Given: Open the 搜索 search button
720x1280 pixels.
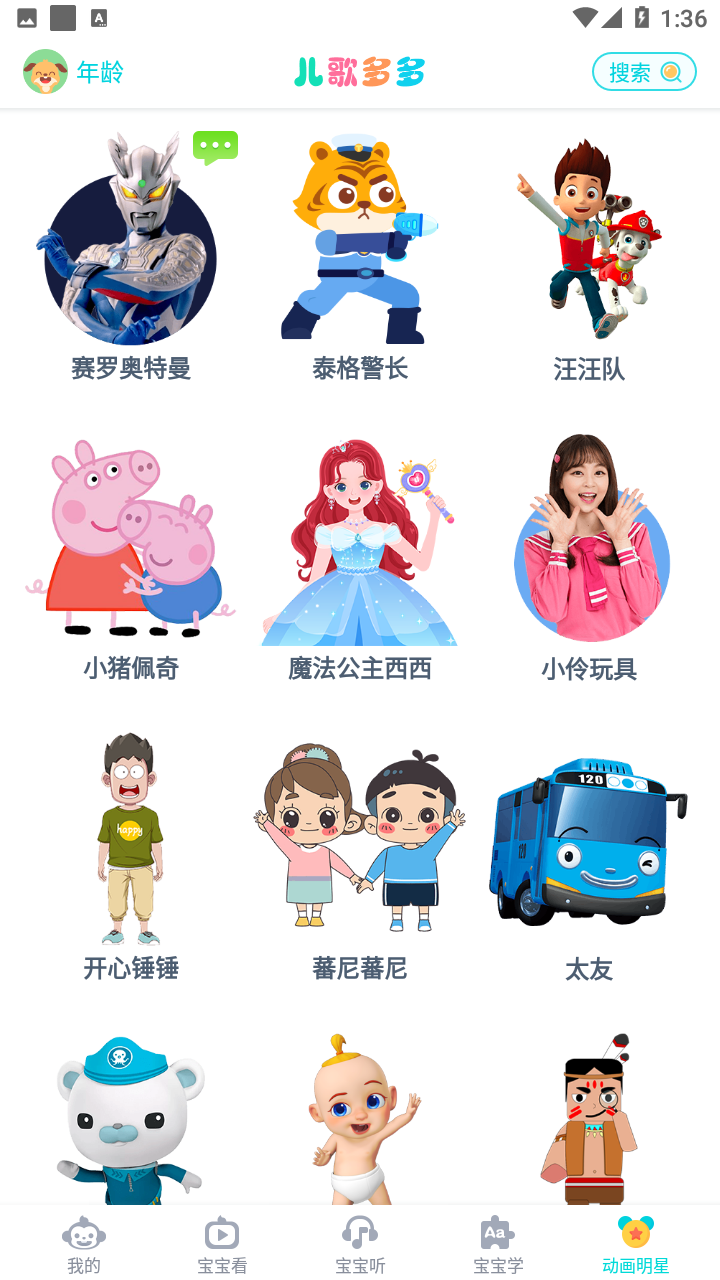Looking at the screenshot, I should (x=644, y=72).
